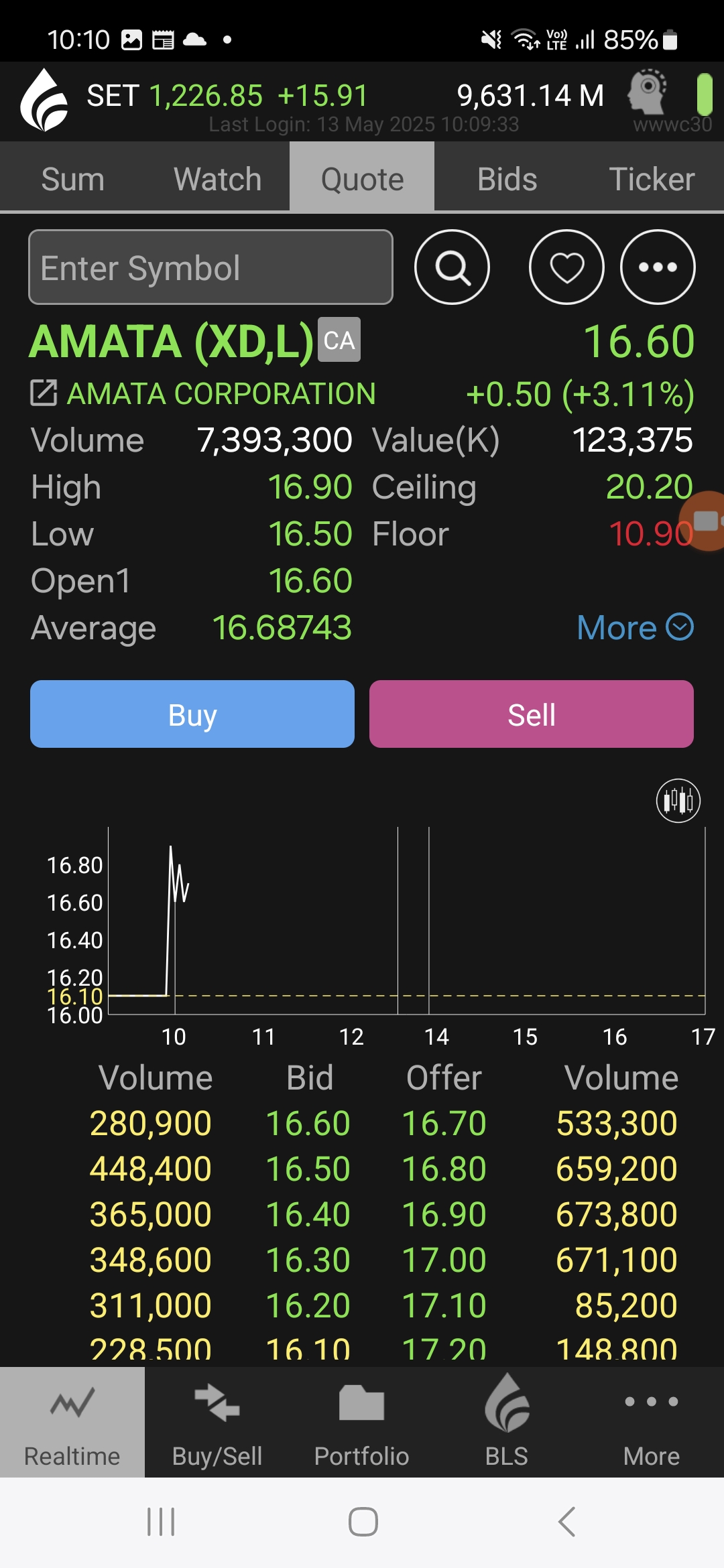Open the CA corporate action badge
Viewport: 724px width, 1568px height.
pyautogui.click(x=339, y=340)
